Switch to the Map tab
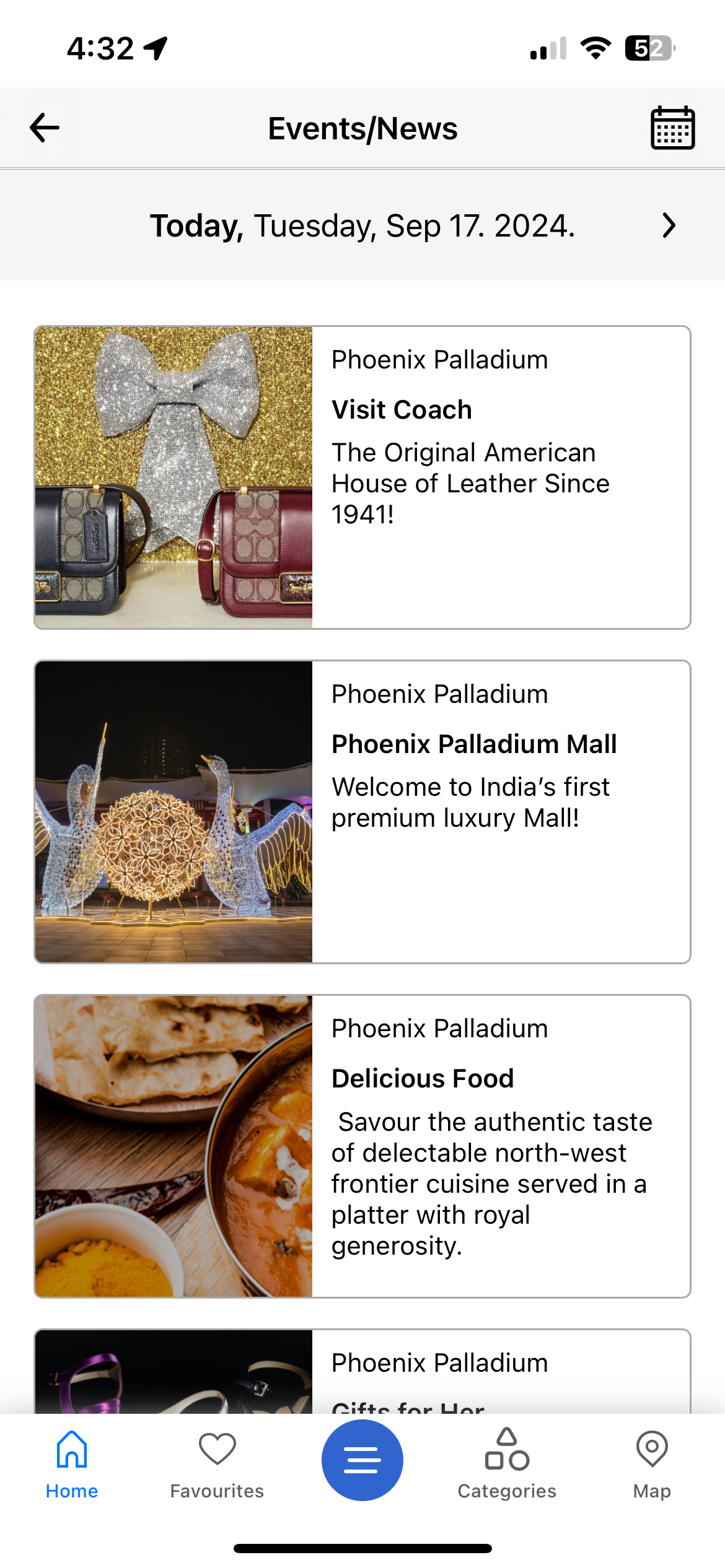Image resolution: width=725 pixels, height=1568 pixels. [x=652, y=1464]
